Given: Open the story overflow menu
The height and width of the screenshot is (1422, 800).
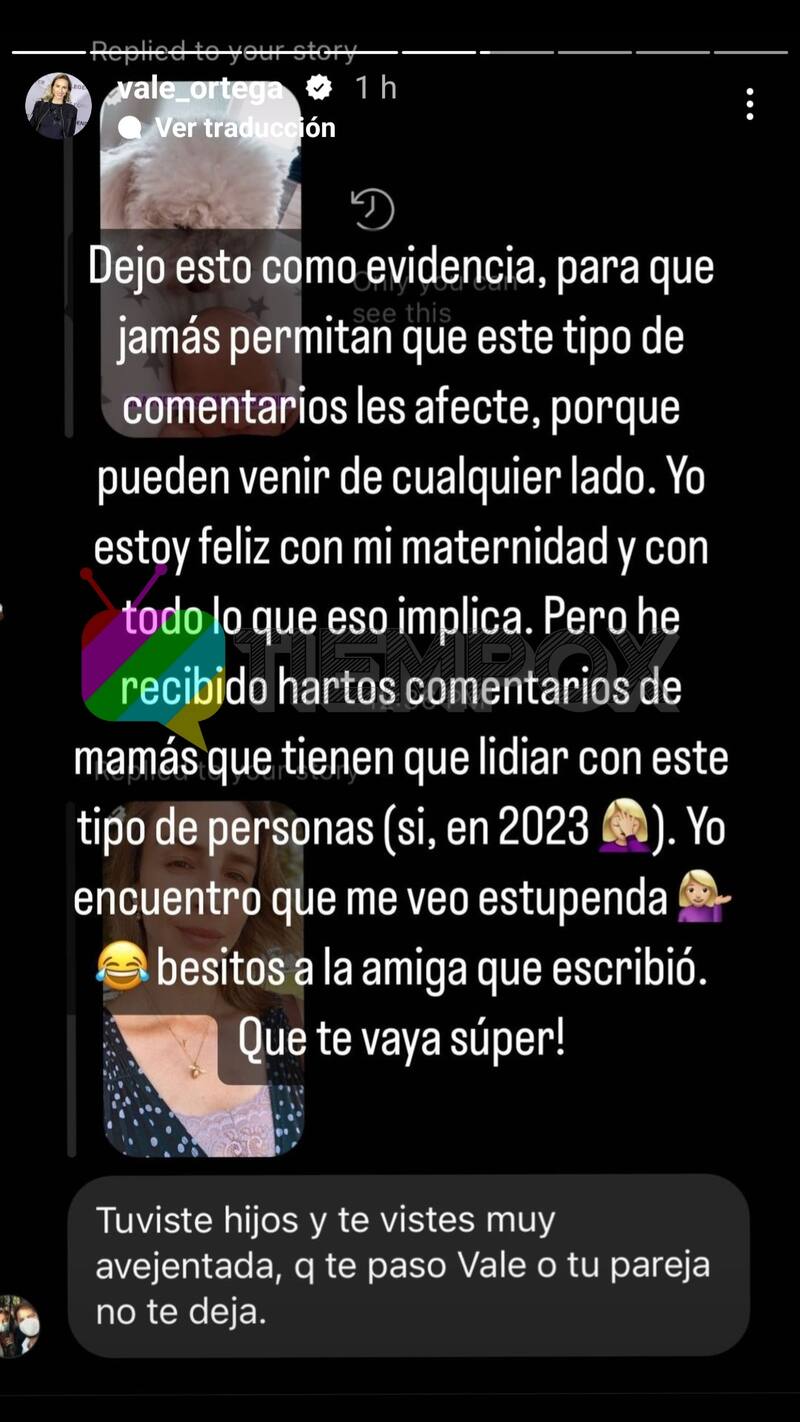Looking at the screenshot, I should 749,104.
